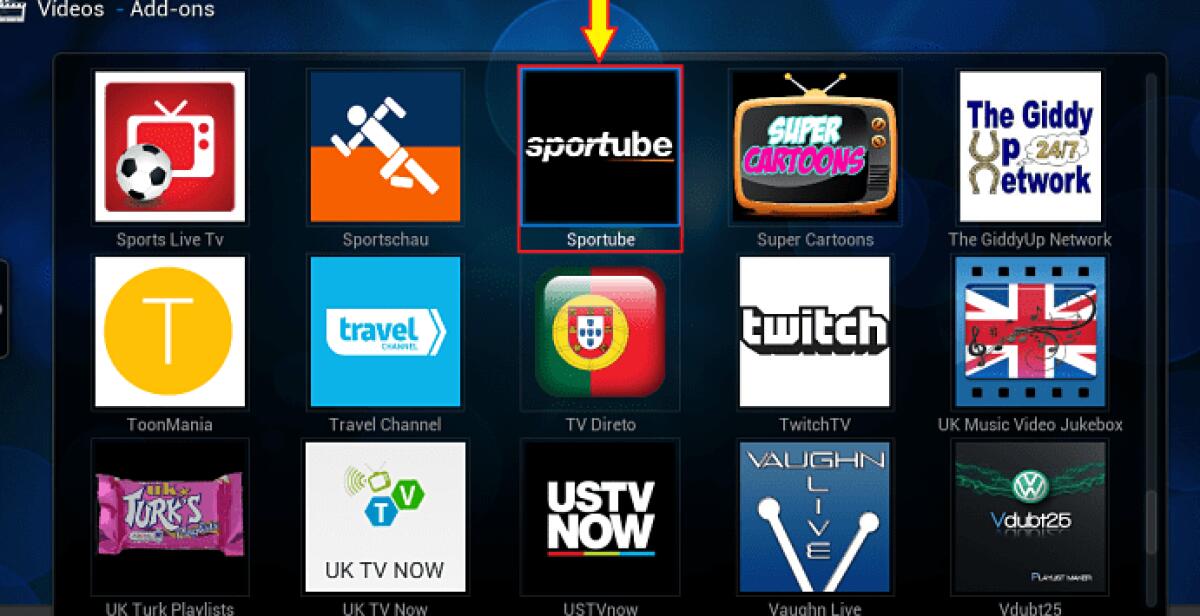This screenshot has height=616, width=1200.
Task: Open the Vaughn Live add-on
Action: (x=815, y=517)
